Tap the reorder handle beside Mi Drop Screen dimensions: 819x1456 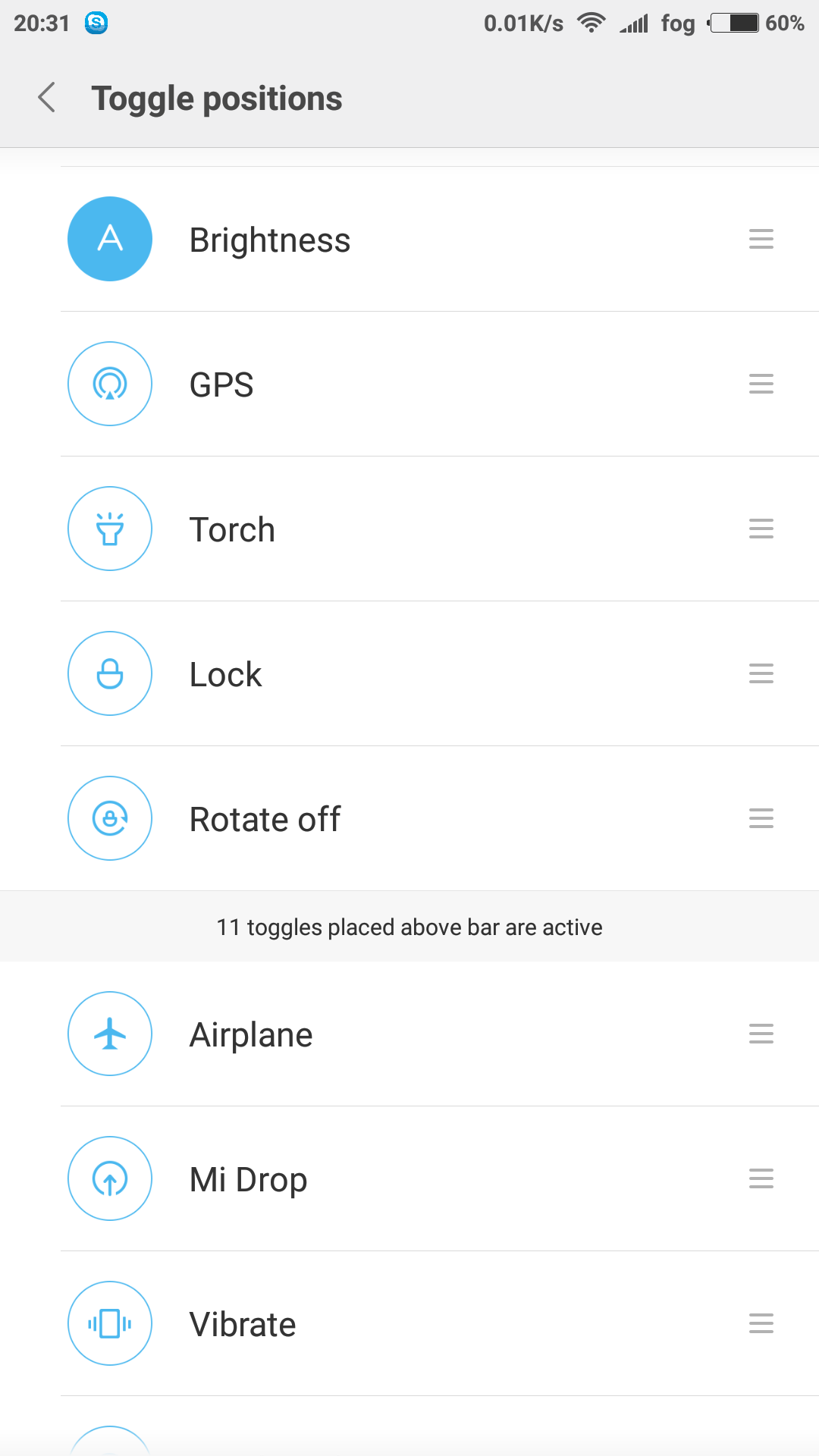tap(761, 1178)
